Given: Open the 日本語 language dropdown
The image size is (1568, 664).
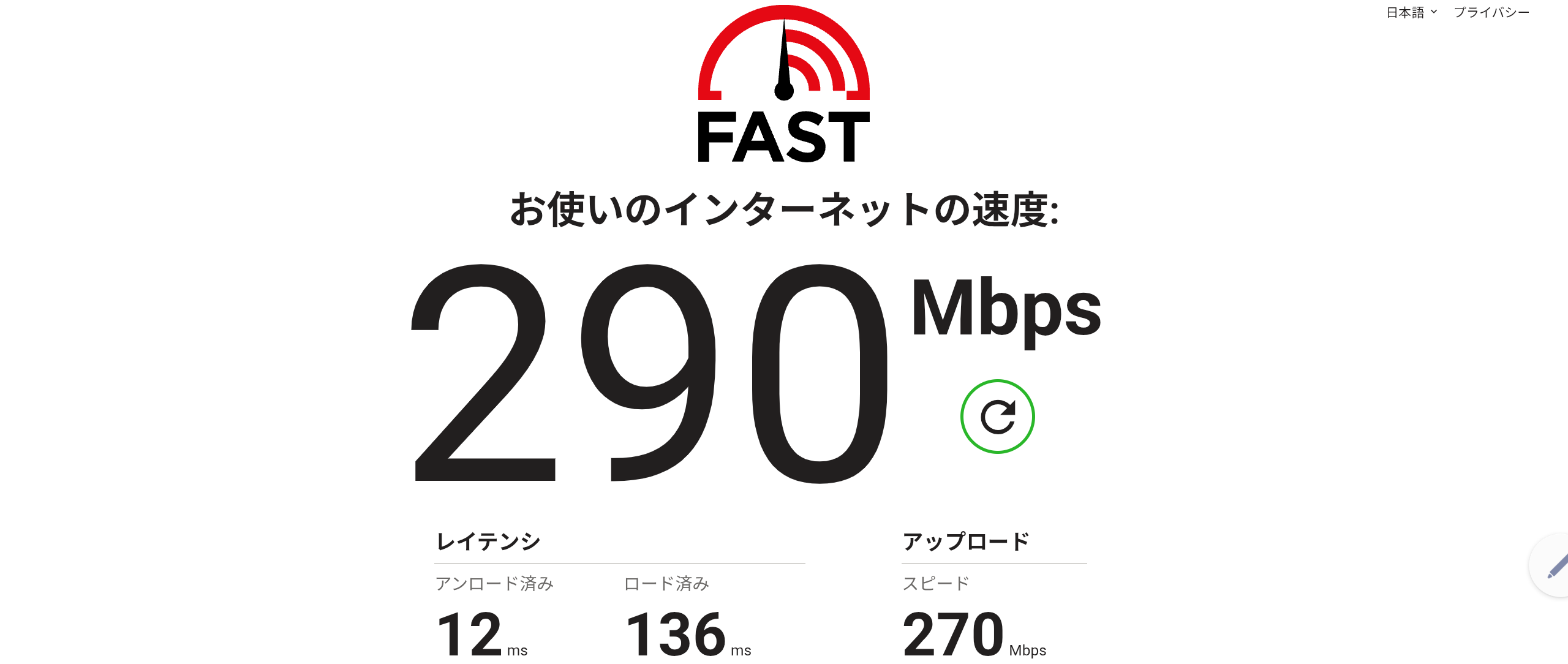Looking at the screenshot, I should click(x=1411, y=12).
